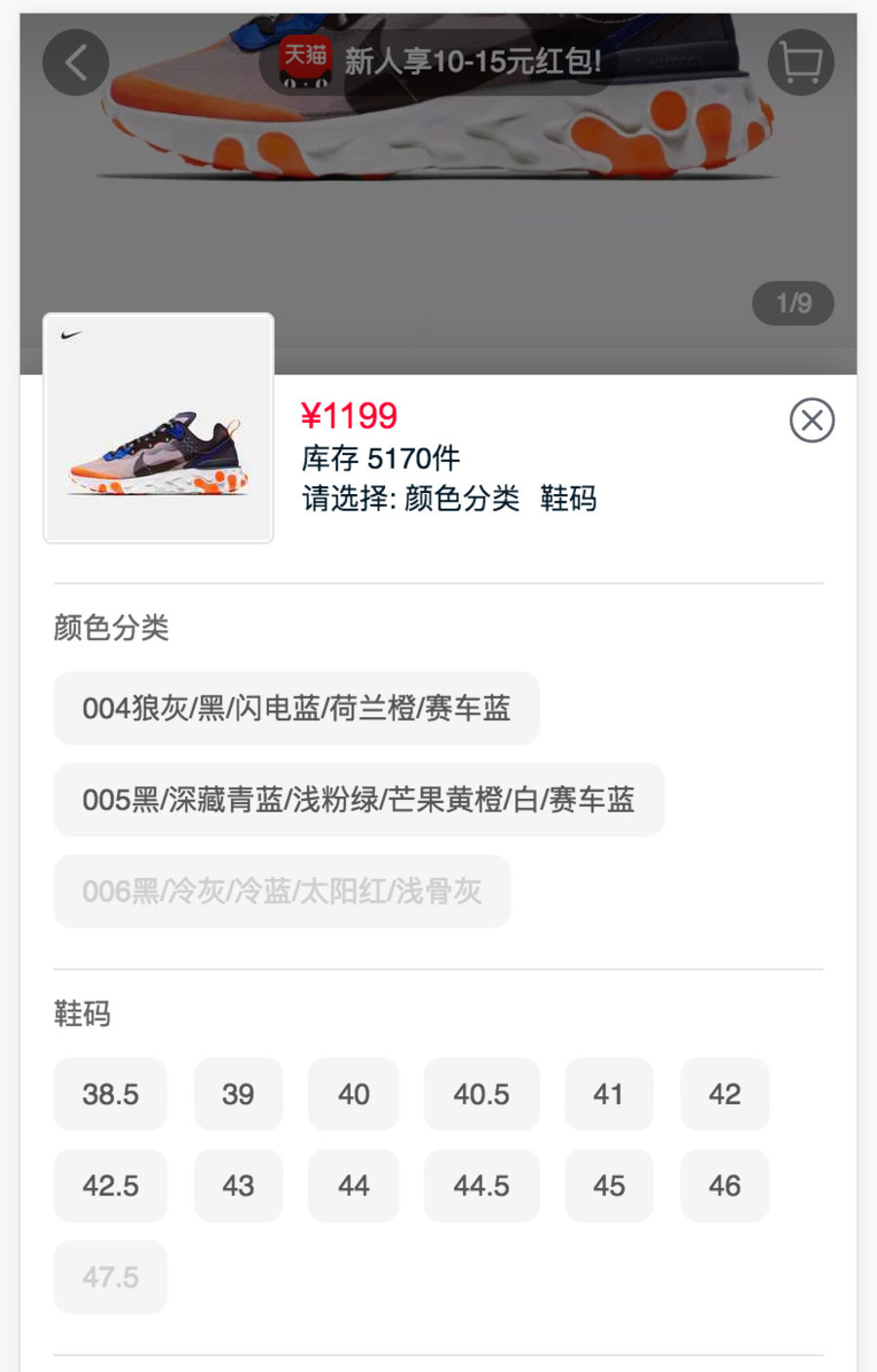This screenshot has height=1372, width=877.
Task: Select color 004狼灰/黑/闪电蓝/荷兰橙/赛车蓝
Action: point(296,708)
